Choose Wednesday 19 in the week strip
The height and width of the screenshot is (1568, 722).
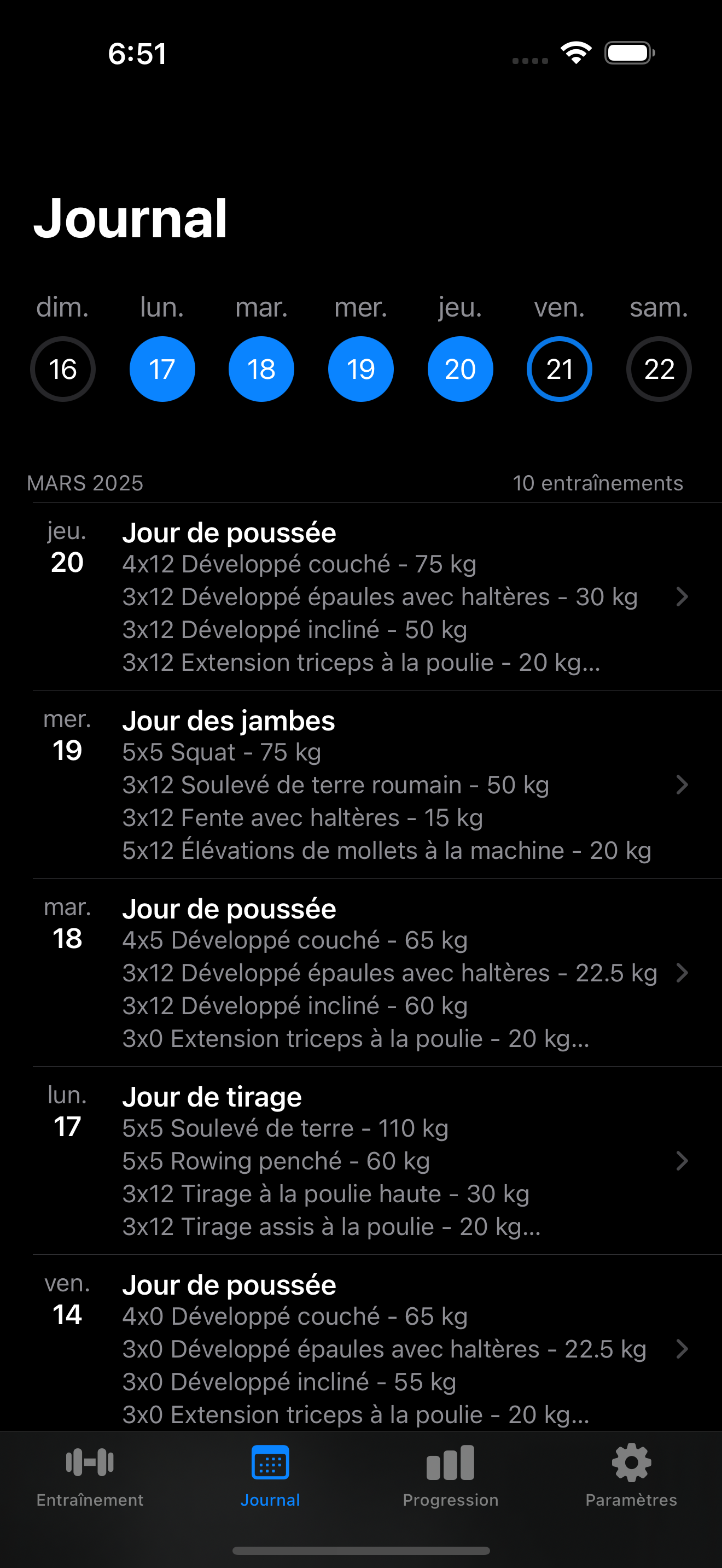(360, 369)
